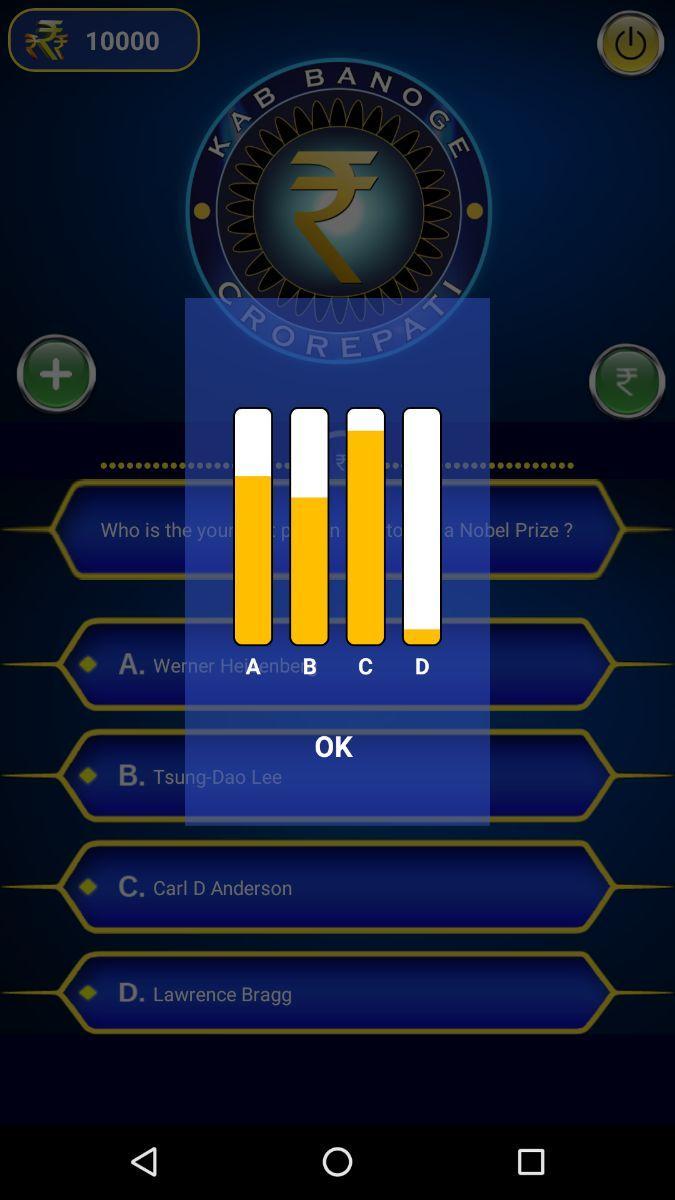Go back using the system back button

point(144,1162)
